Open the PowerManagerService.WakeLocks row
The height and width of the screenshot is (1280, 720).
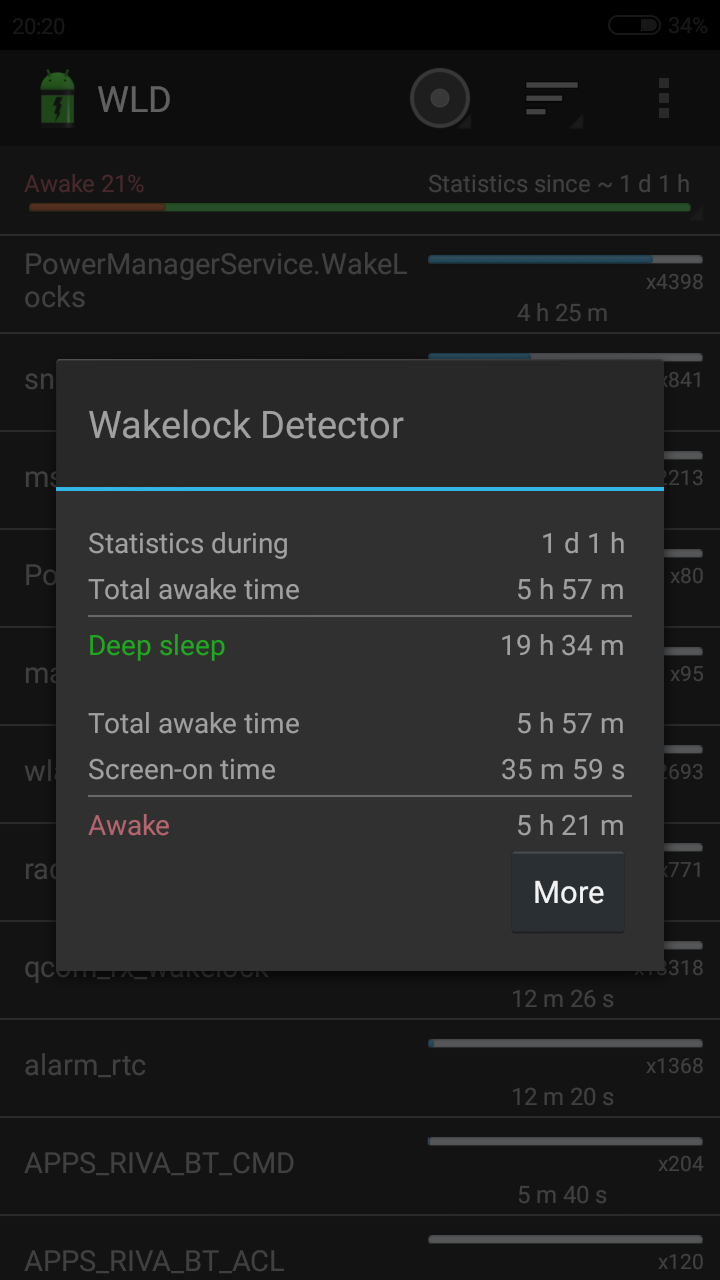pyautogui.click(x=360, y=284)
